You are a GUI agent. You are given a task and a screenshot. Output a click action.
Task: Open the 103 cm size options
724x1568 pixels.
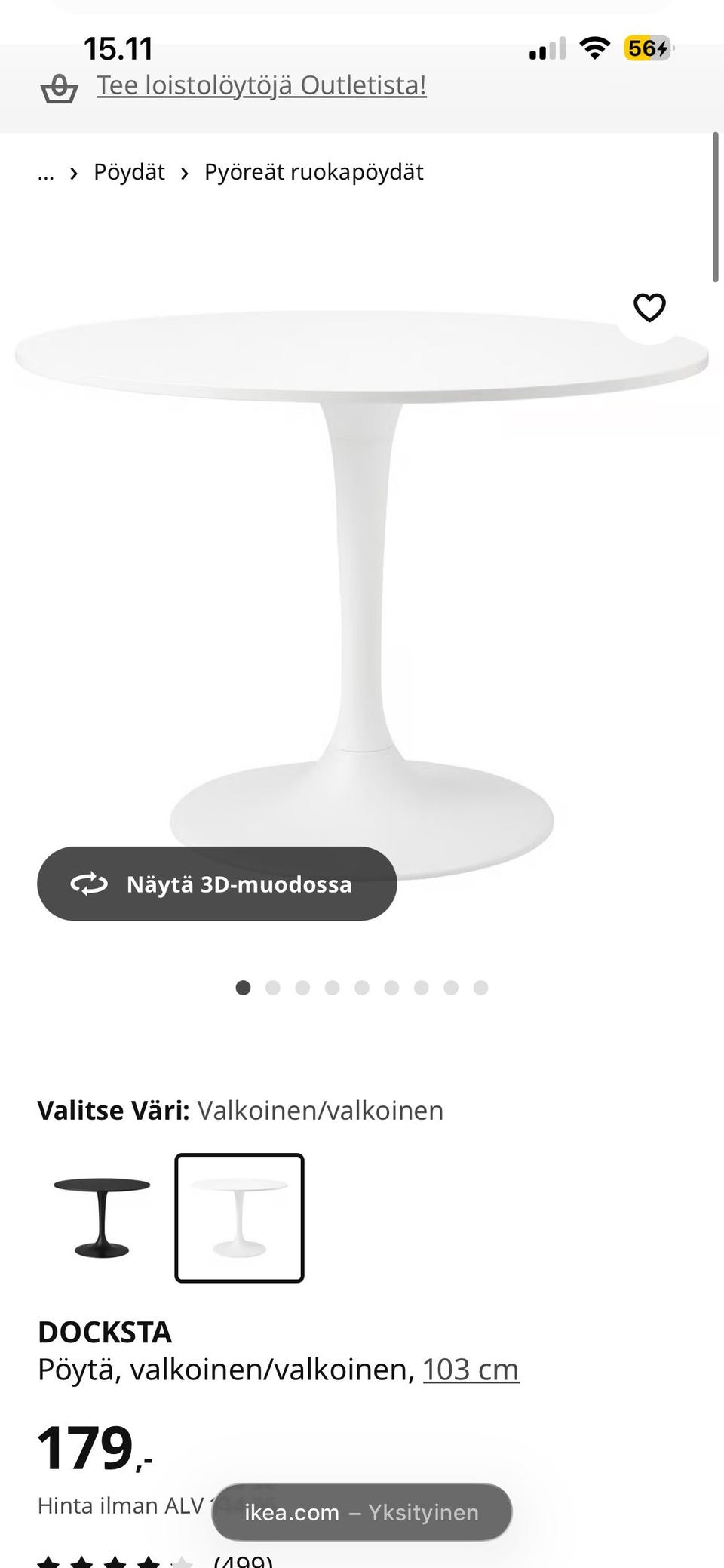[x=471, y=1368]
